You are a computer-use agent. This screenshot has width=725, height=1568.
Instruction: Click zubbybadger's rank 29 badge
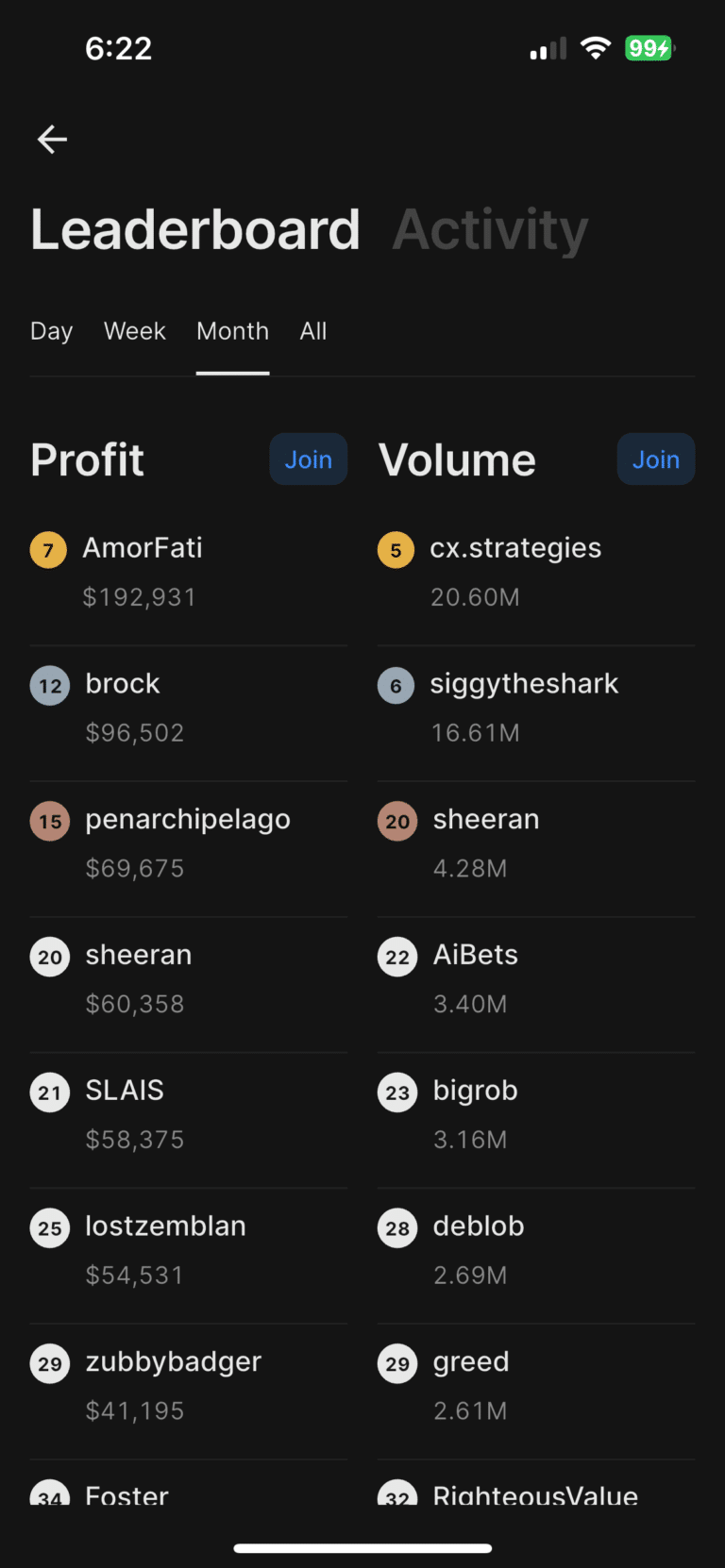[49, 1363]
